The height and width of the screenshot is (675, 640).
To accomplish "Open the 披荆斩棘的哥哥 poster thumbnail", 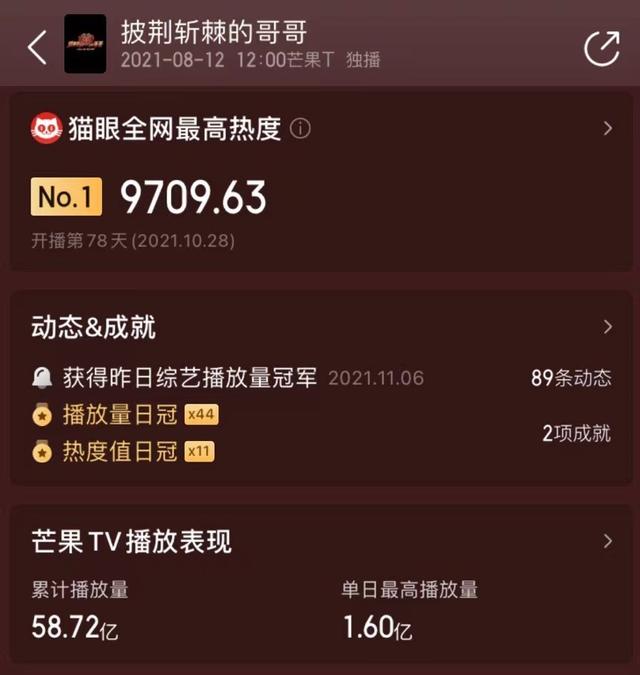I will (x=85, y=44).
